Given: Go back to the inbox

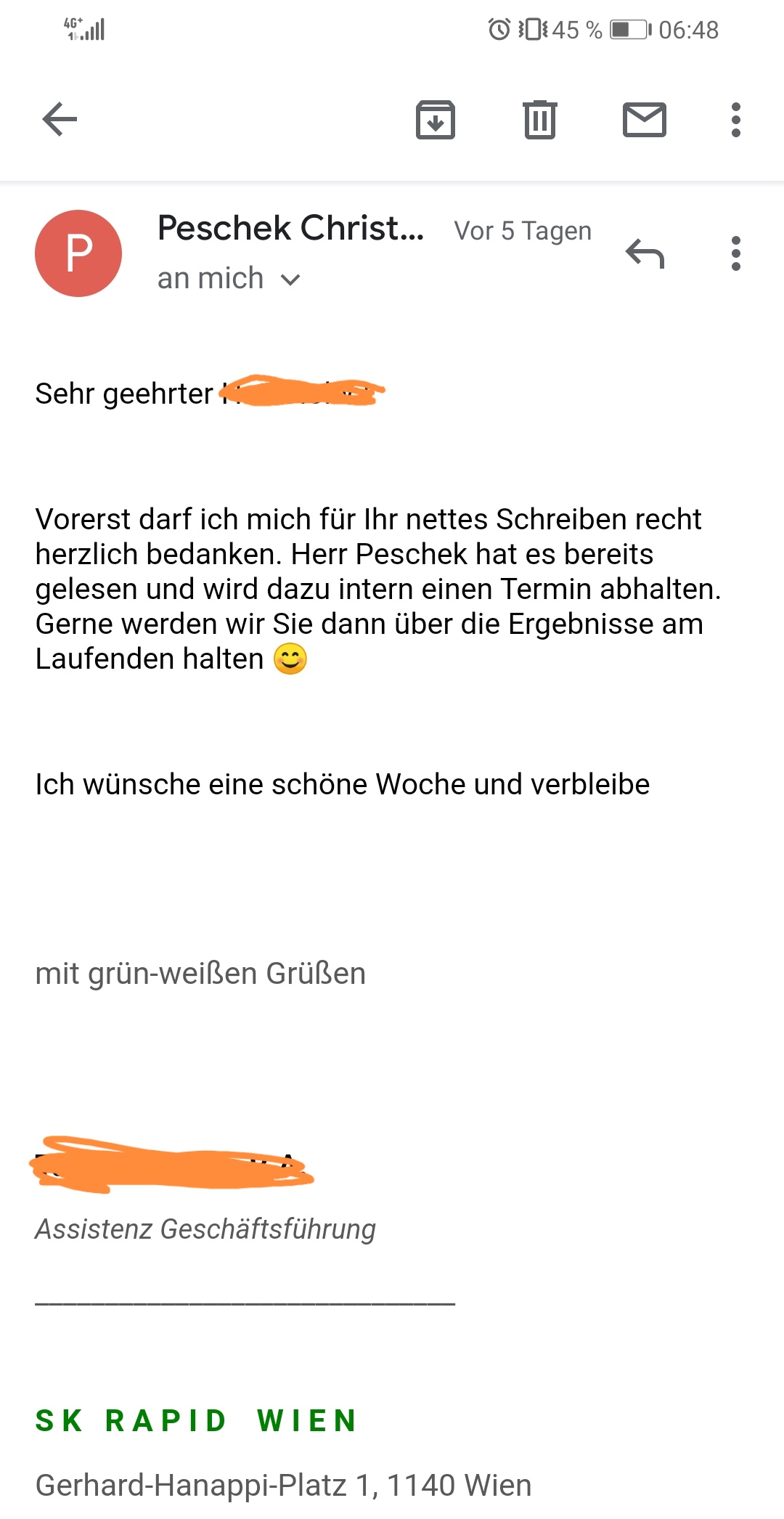Looking at the screenshot, I should (60, 119).
